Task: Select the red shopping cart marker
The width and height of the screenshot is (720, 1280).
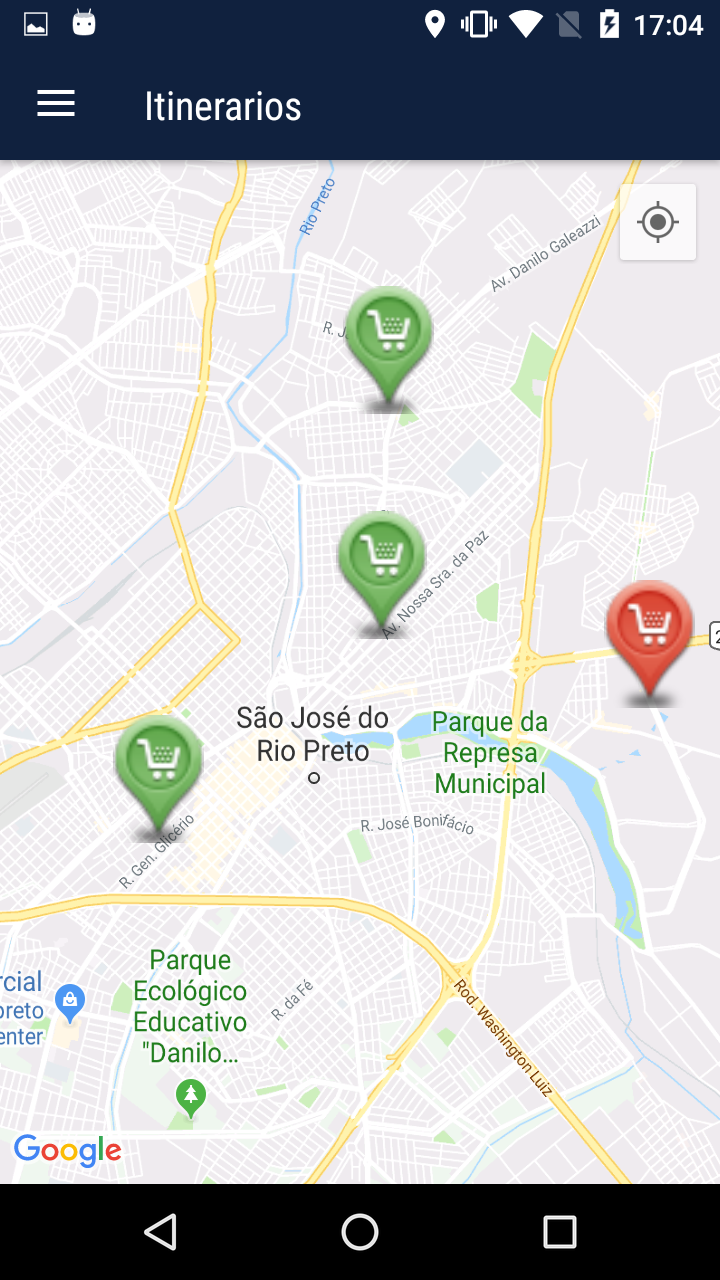Action: (x=650, y=630)
